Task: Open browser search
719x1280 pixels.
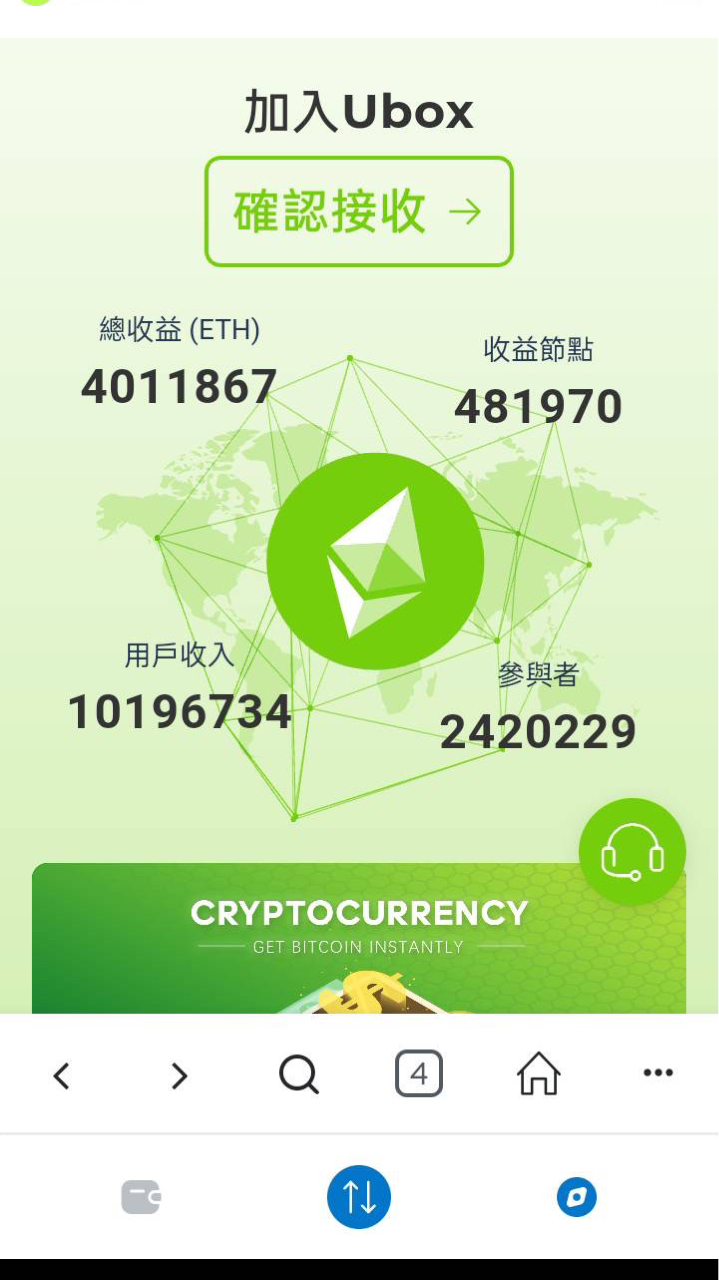Action: click(x=298, y=1076)
